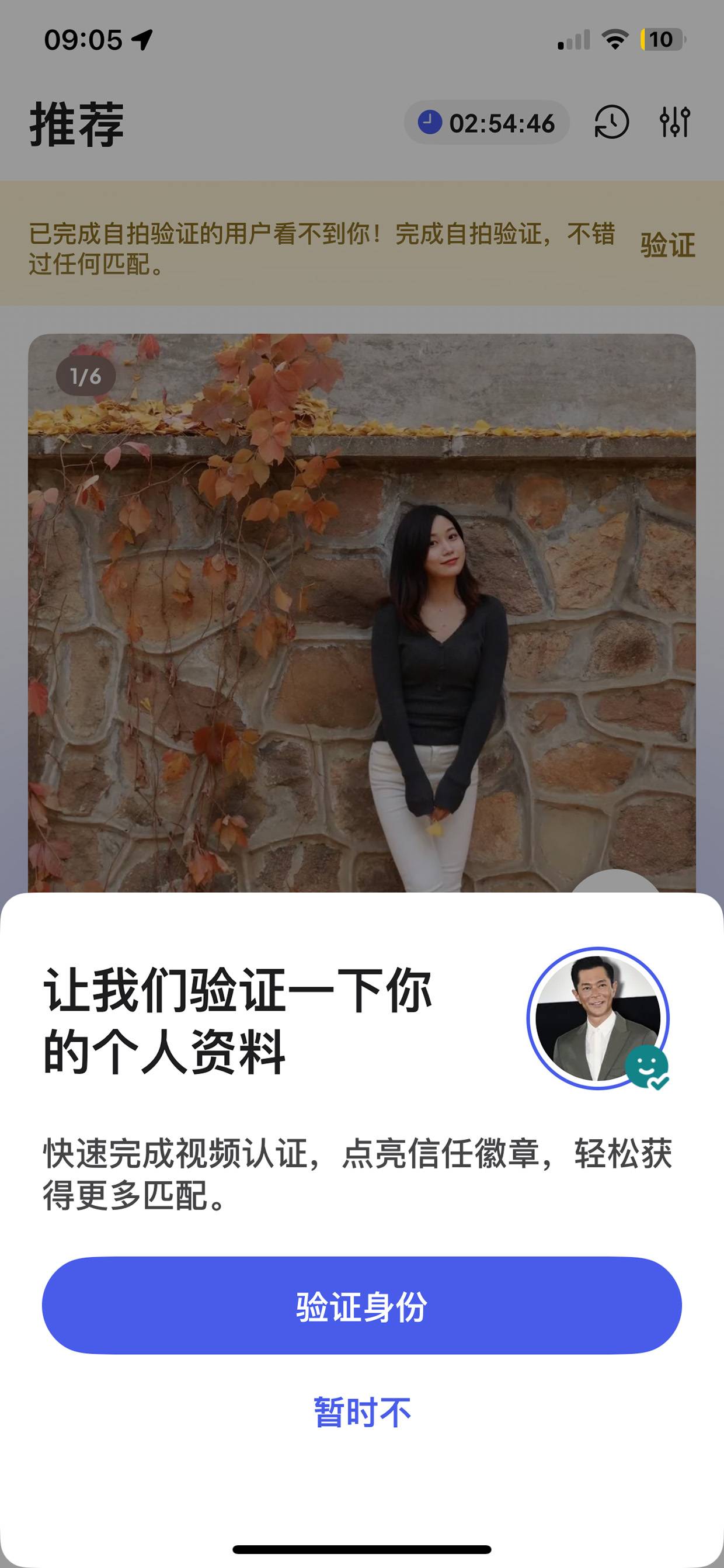Tap the countdown timer 02:54:46 pill
Viewport: 724px width, 1568px height.
[x=487, y=122]
